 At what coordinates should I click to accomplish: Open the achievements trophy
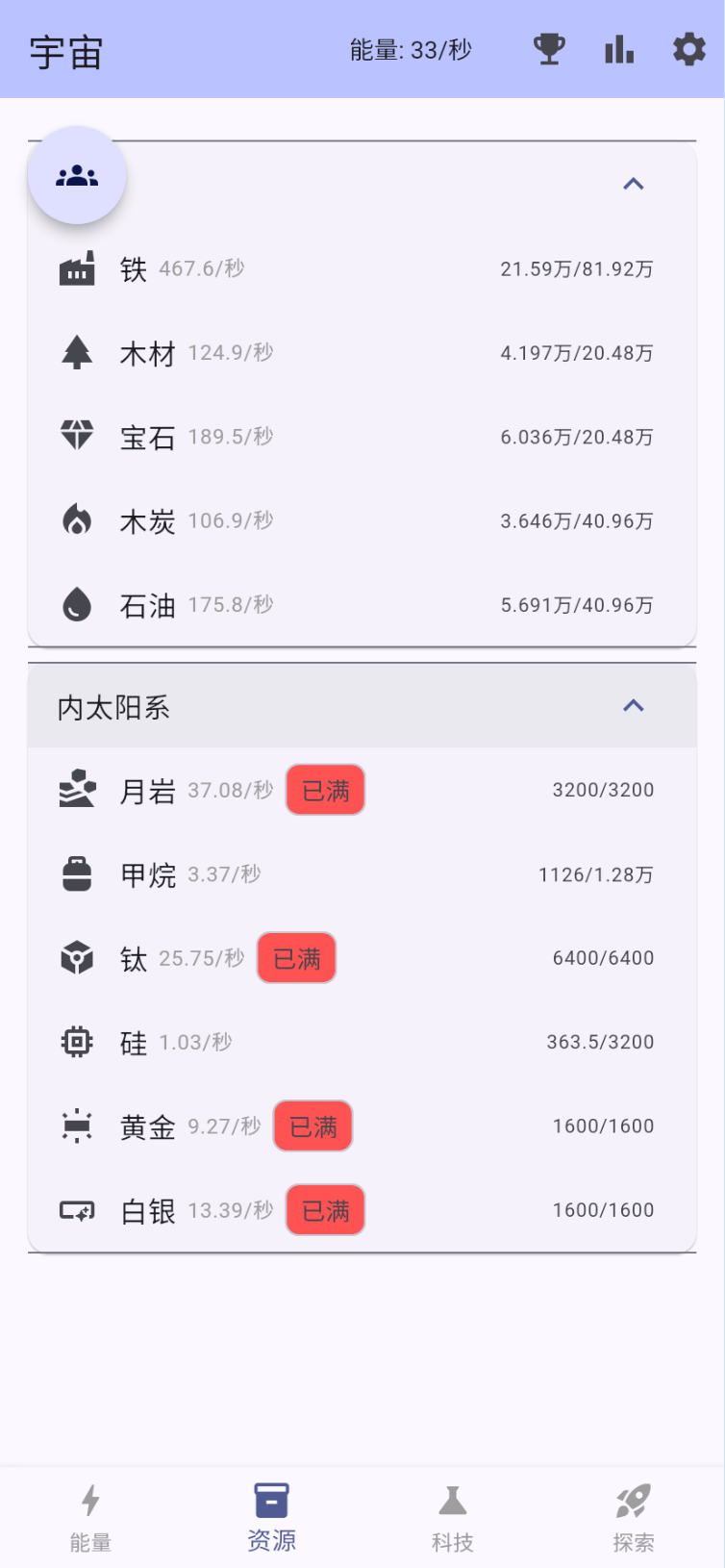tap(549, 49)
